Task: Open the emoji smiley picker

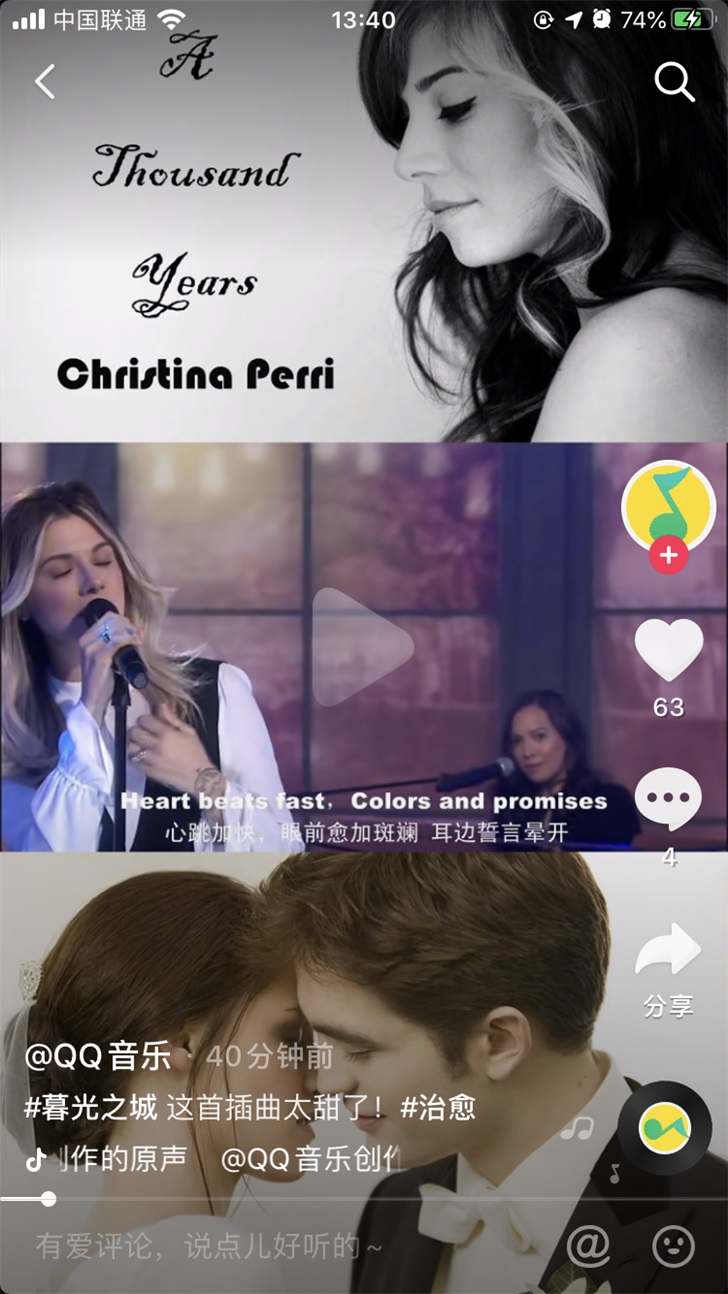Action: coord(673,1246)
